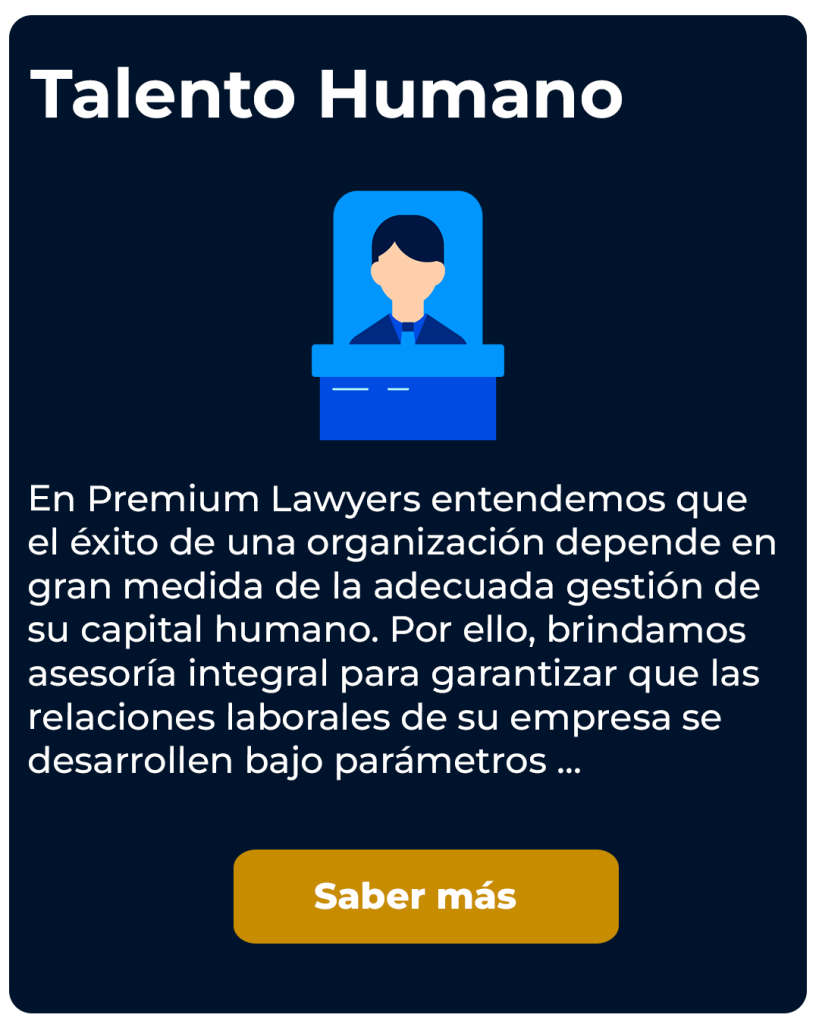Tap the Saber más button

(426, 896)
